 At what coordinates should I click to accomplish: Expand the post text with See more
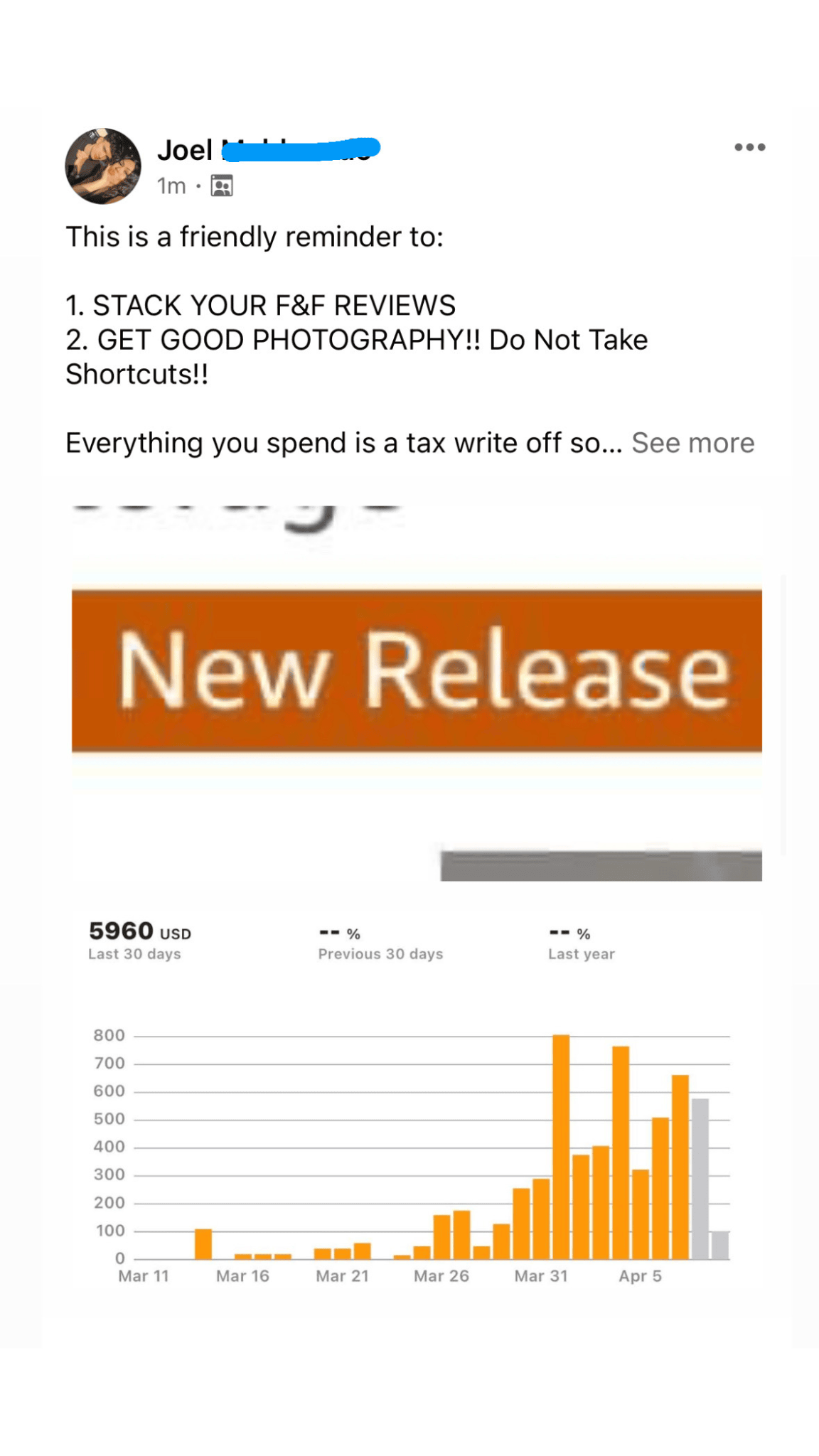(692, 443)
